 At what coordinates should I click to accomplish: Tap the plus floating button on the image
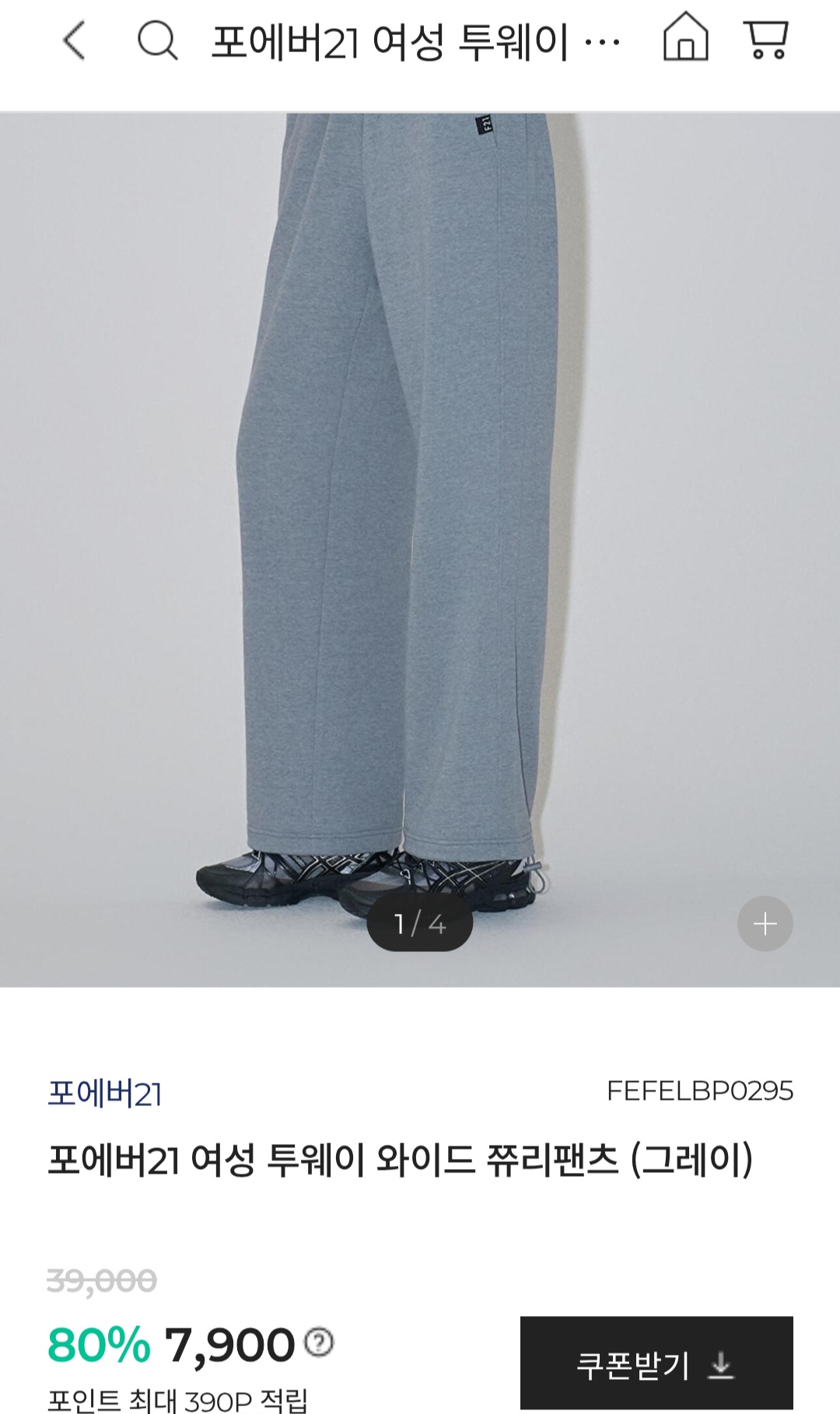pos(766,922)
